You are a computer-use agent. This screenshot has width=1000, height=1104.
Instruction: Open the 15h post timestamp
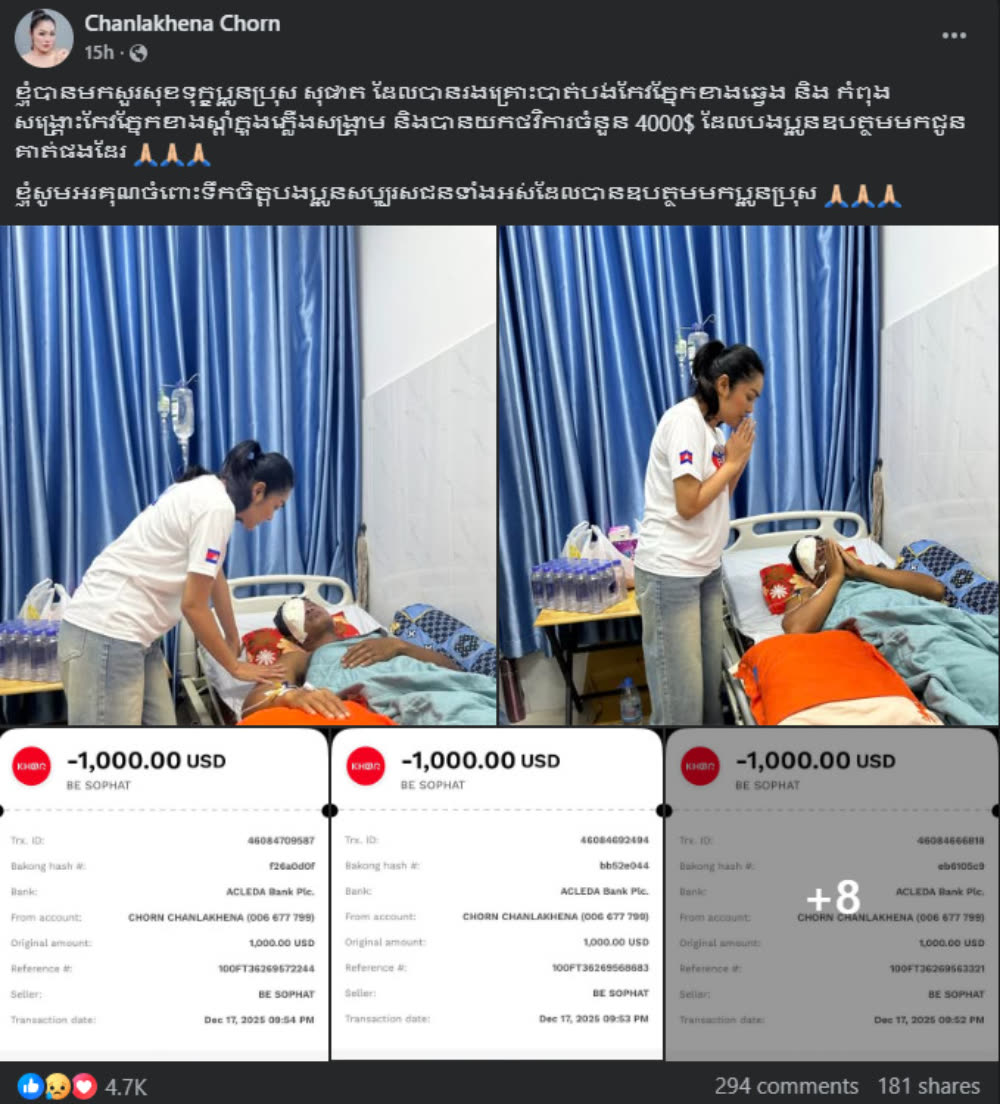[99, 52]
